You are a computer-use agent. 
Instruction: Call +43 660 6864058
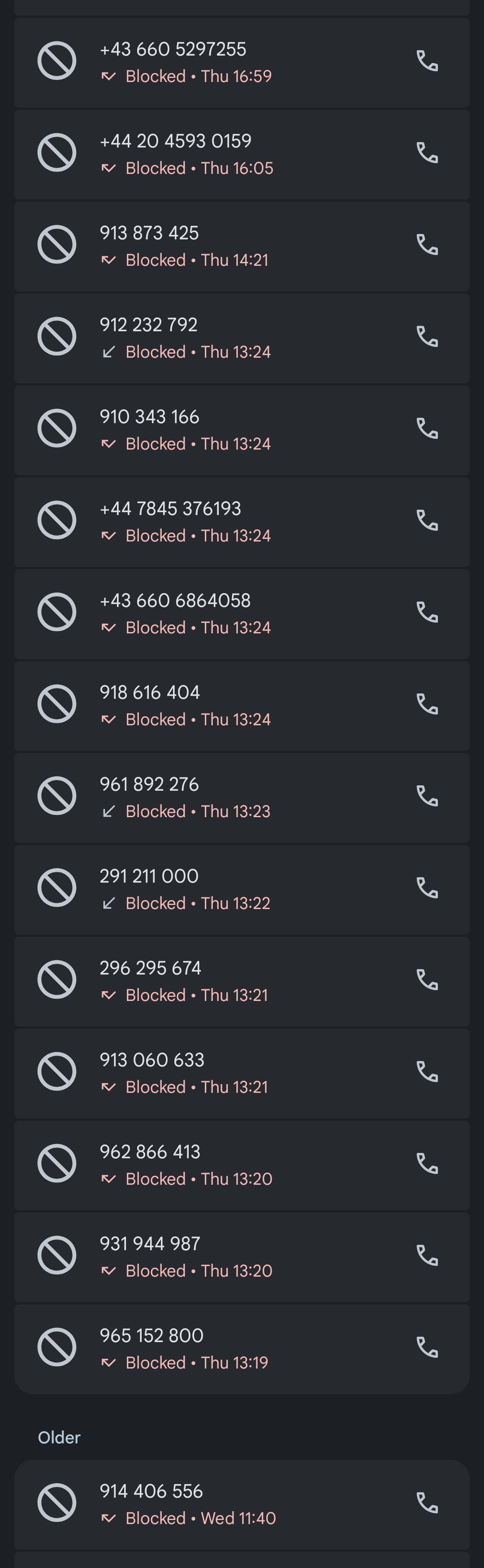(x=427, y=612)
